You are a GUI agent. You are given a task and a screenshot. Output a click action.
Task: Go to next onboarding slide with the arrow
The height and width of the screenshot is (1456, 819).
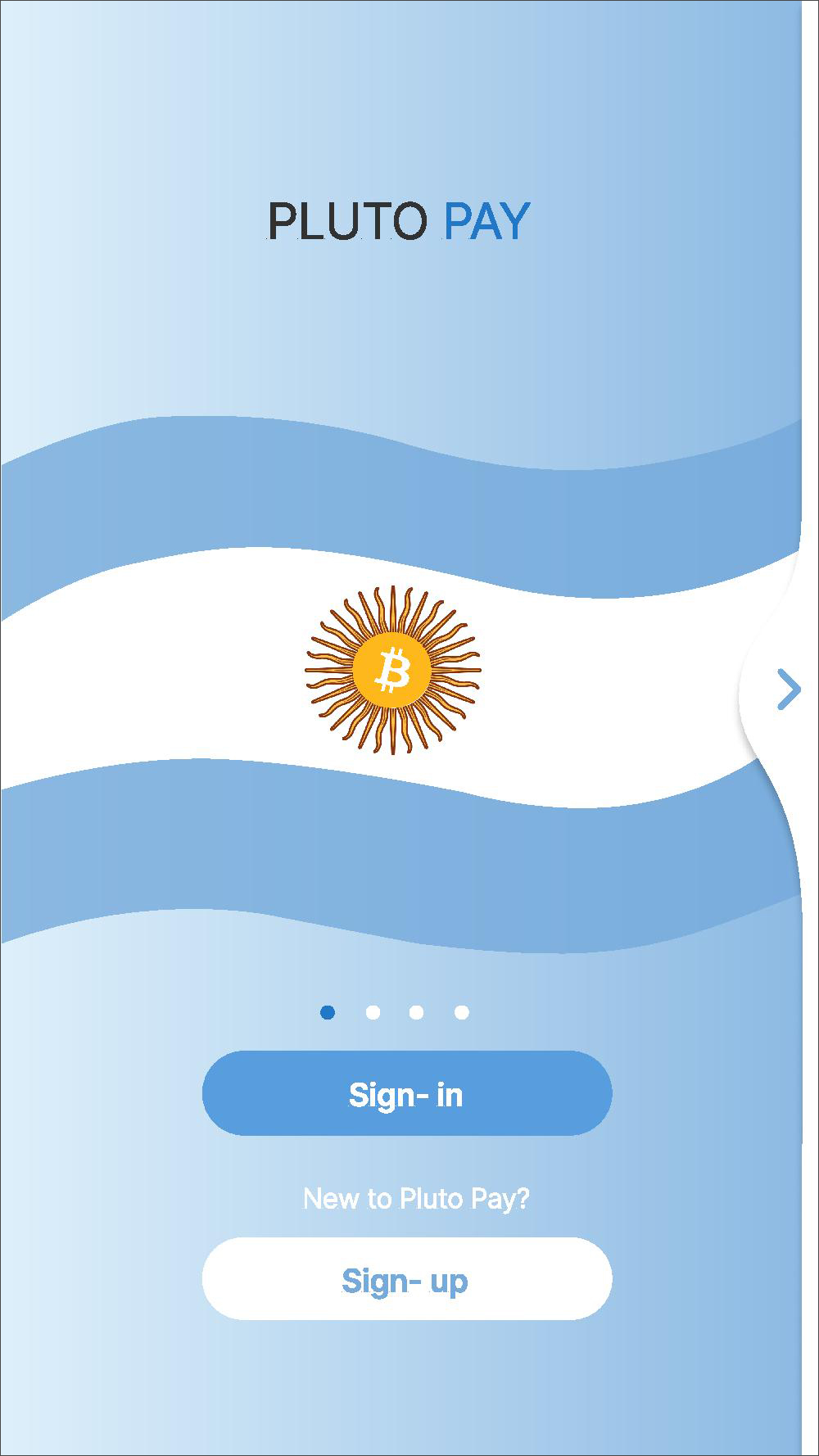click(789, 690)
